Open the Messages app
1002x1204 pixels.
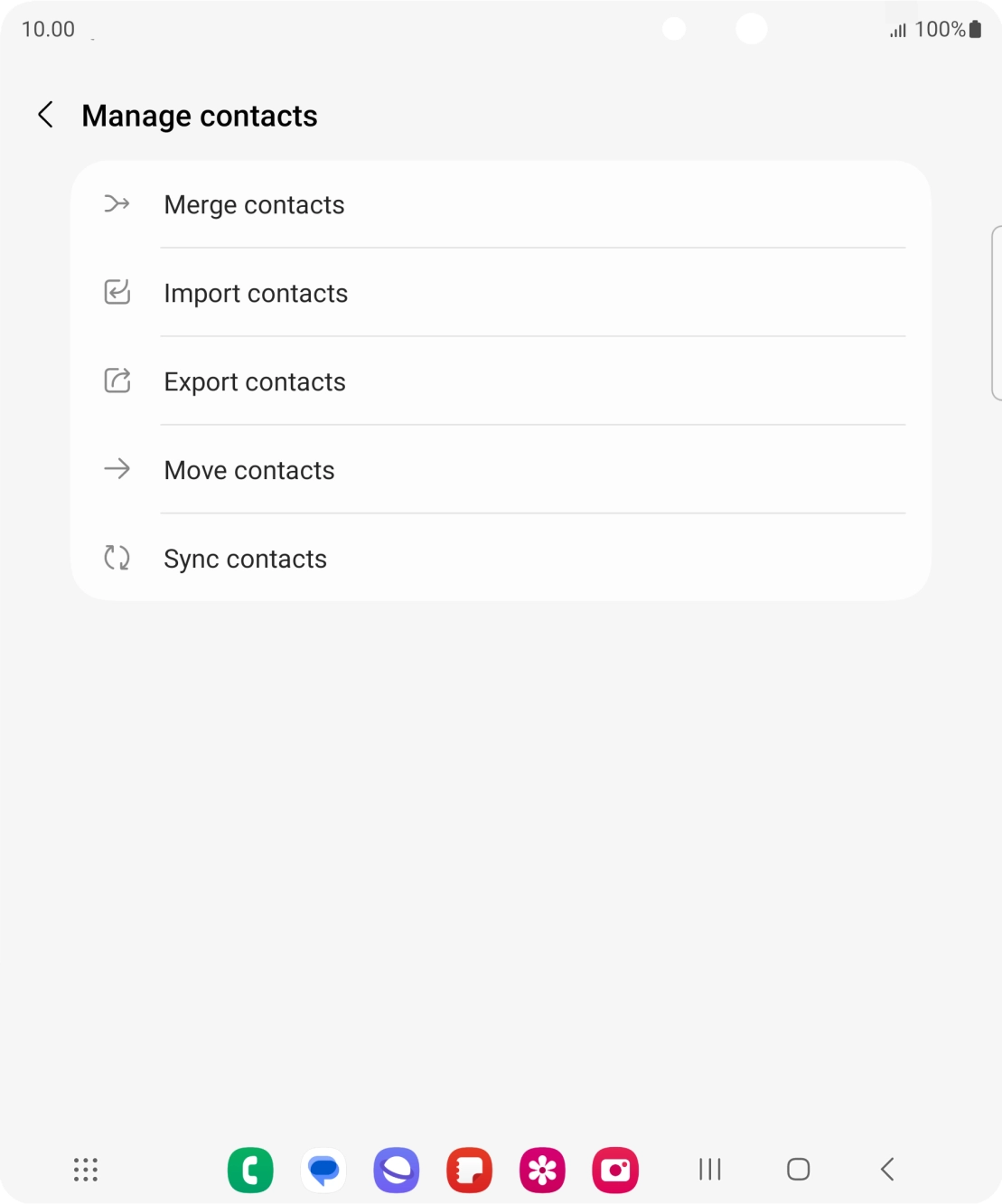pos(323,1170)
